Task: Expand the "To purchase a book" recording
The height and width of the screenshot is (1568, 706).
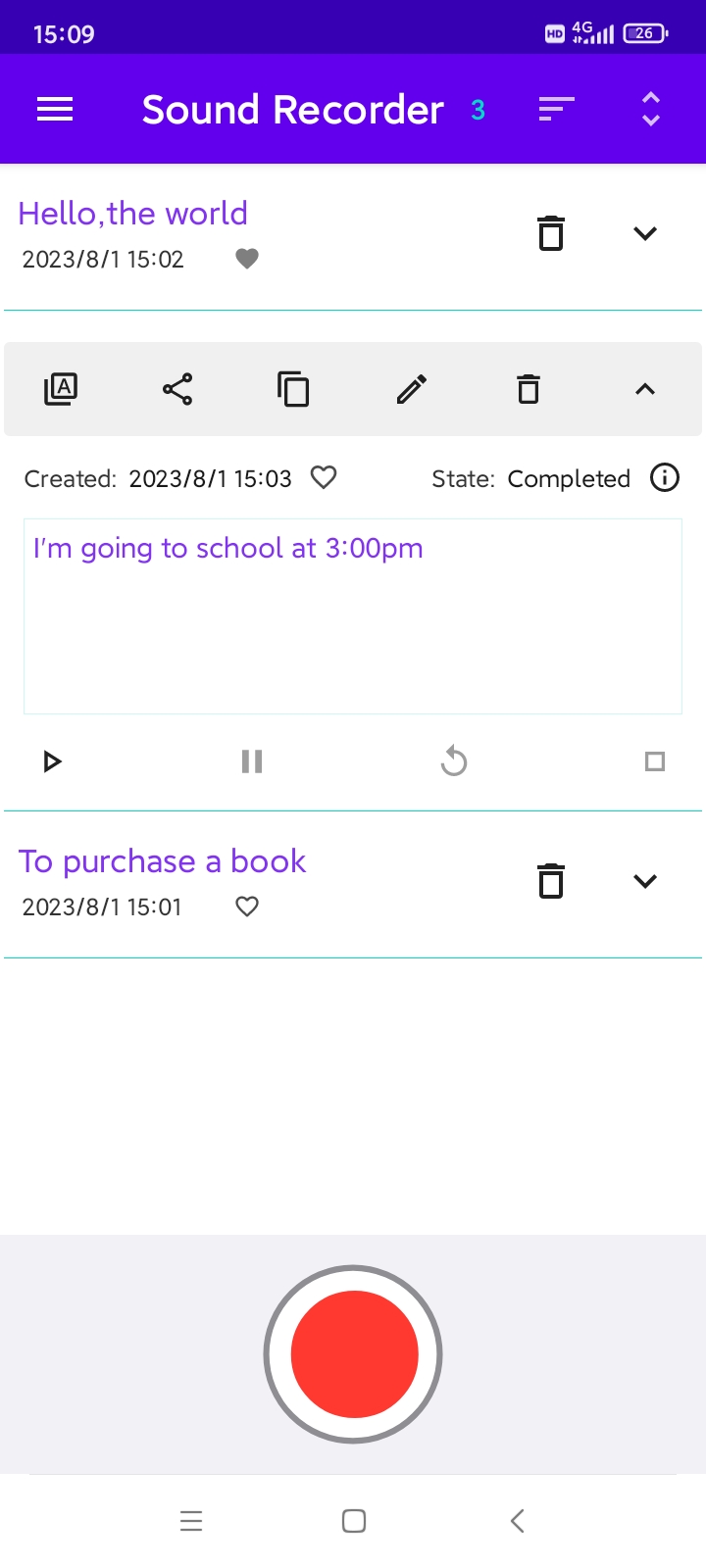Action: click(644, 881)
